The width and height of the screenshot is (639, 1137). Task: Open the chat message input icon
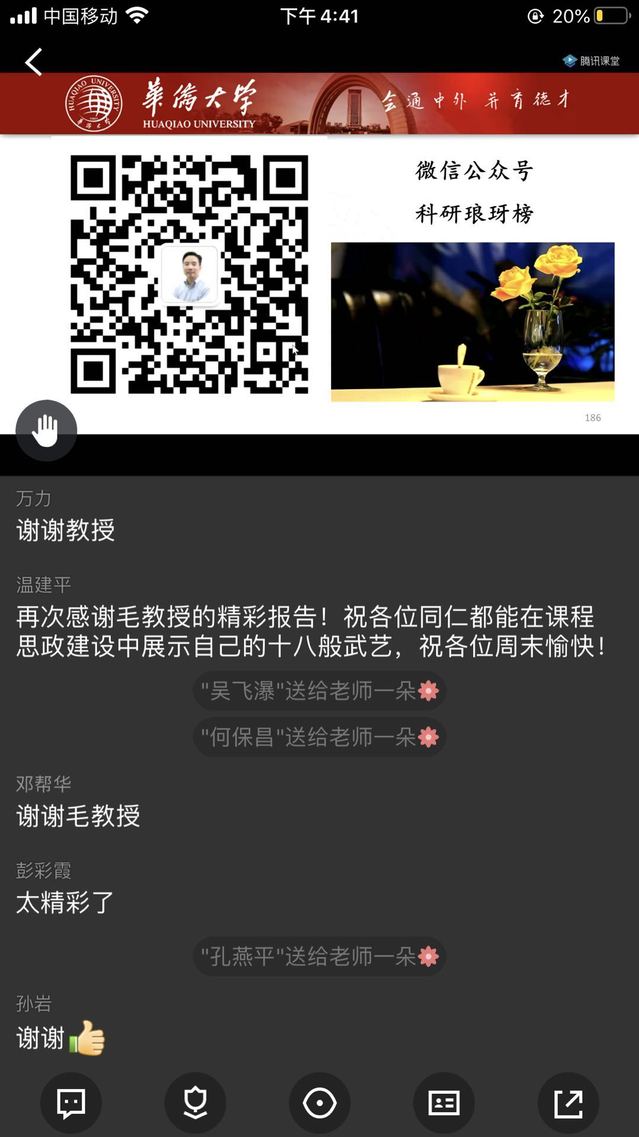(x=71, y=1103)
